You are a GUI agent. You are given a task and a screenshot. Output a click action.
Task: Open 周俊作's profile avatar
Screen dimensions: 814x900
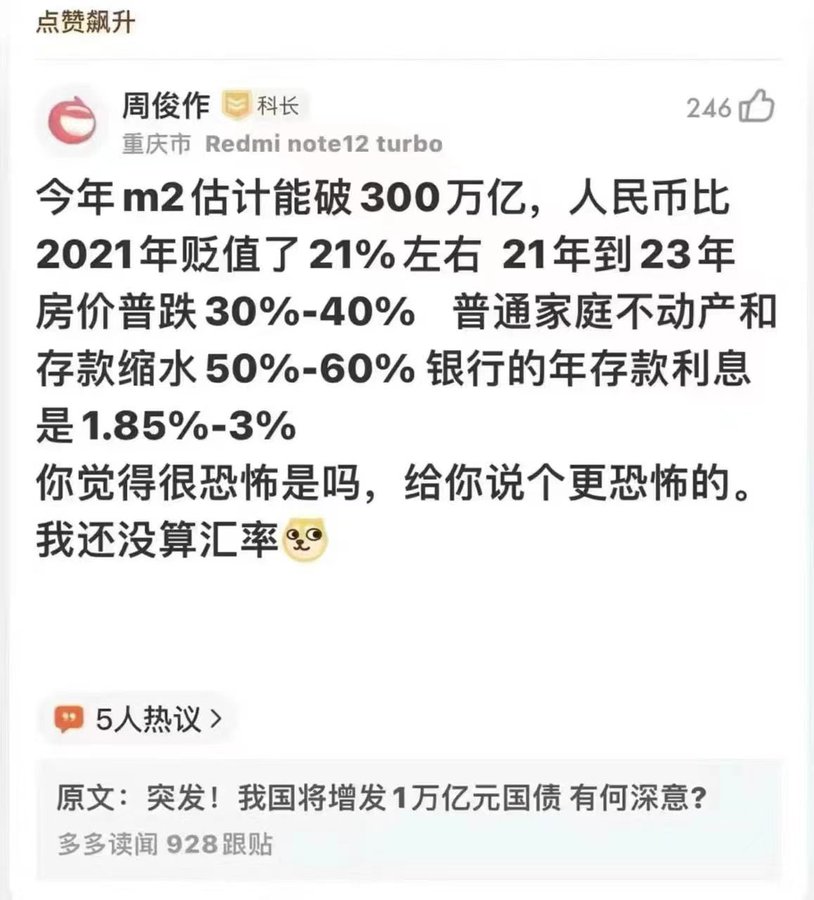[x=76, y=120]
